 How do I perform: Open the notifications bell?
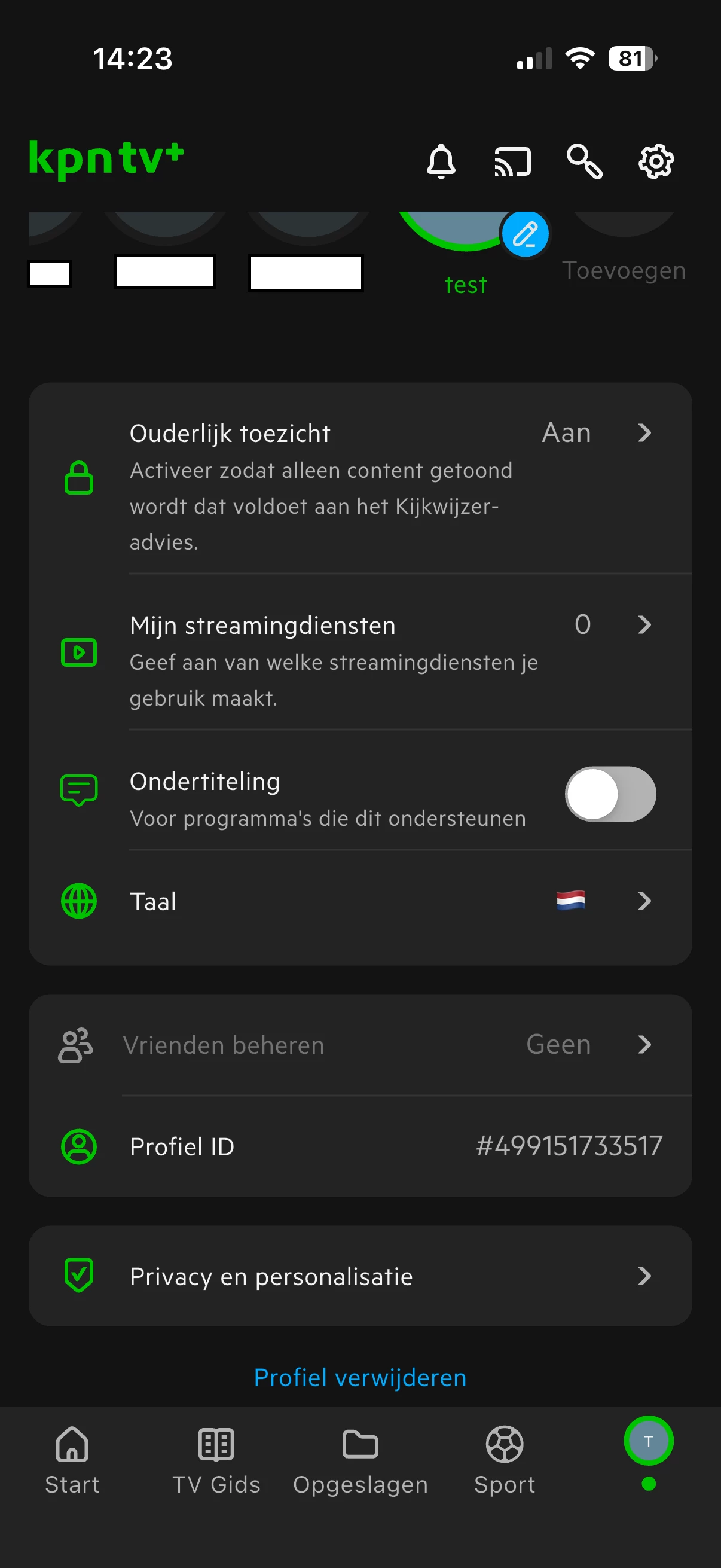441,162
